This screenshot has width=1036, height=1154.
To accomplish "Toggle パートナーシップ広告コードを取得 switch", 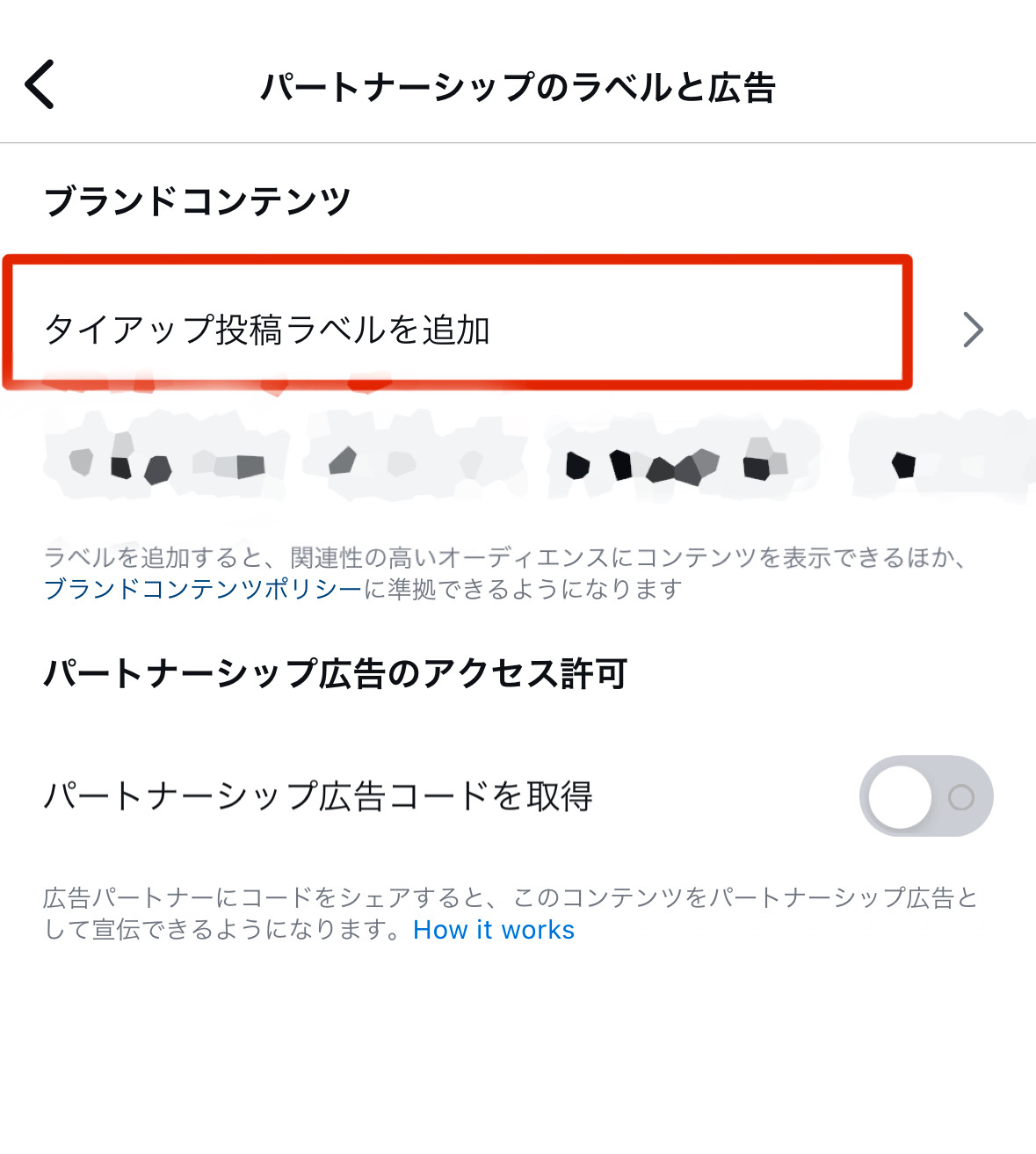I will [925, 796].
